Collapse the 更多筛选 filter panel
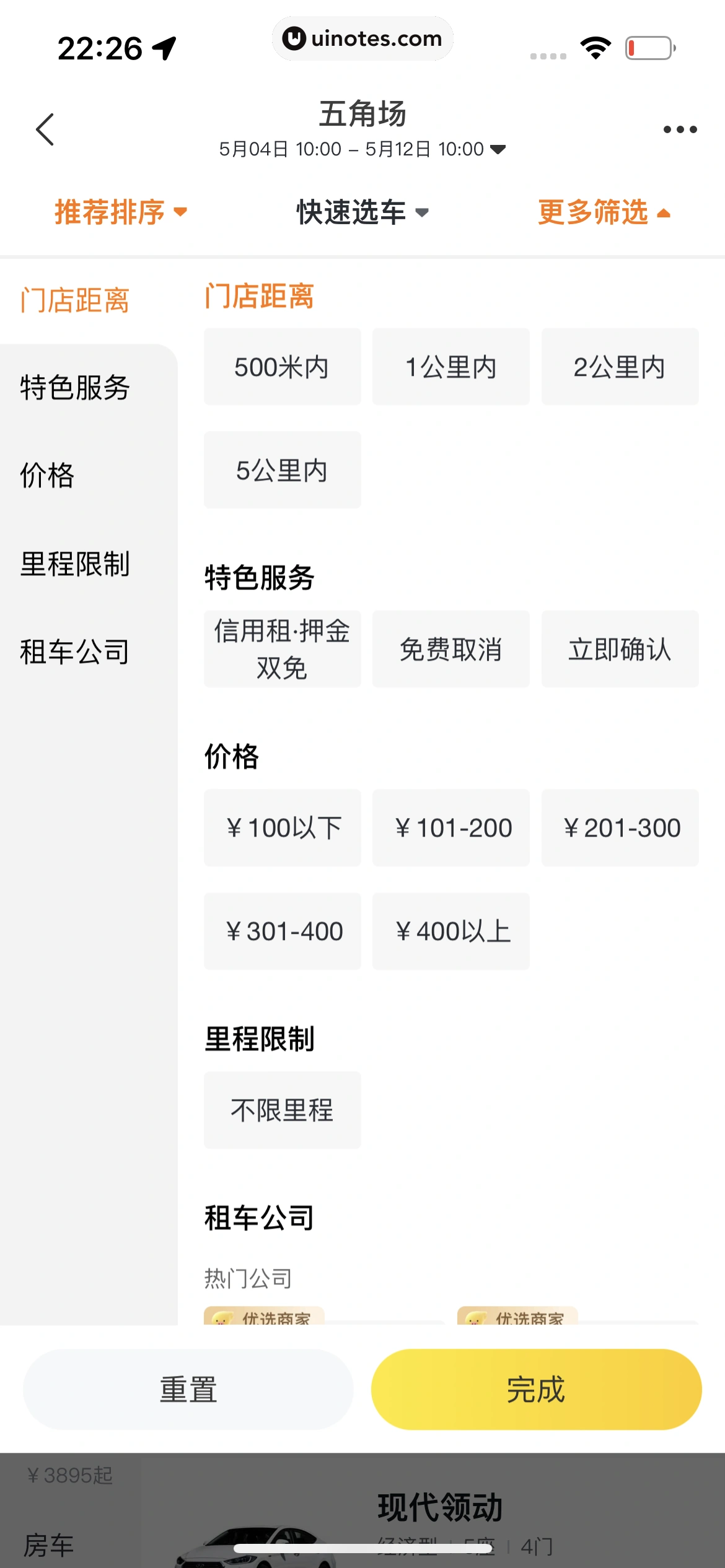The image size is (725, 1568). (x=604, y=212)
